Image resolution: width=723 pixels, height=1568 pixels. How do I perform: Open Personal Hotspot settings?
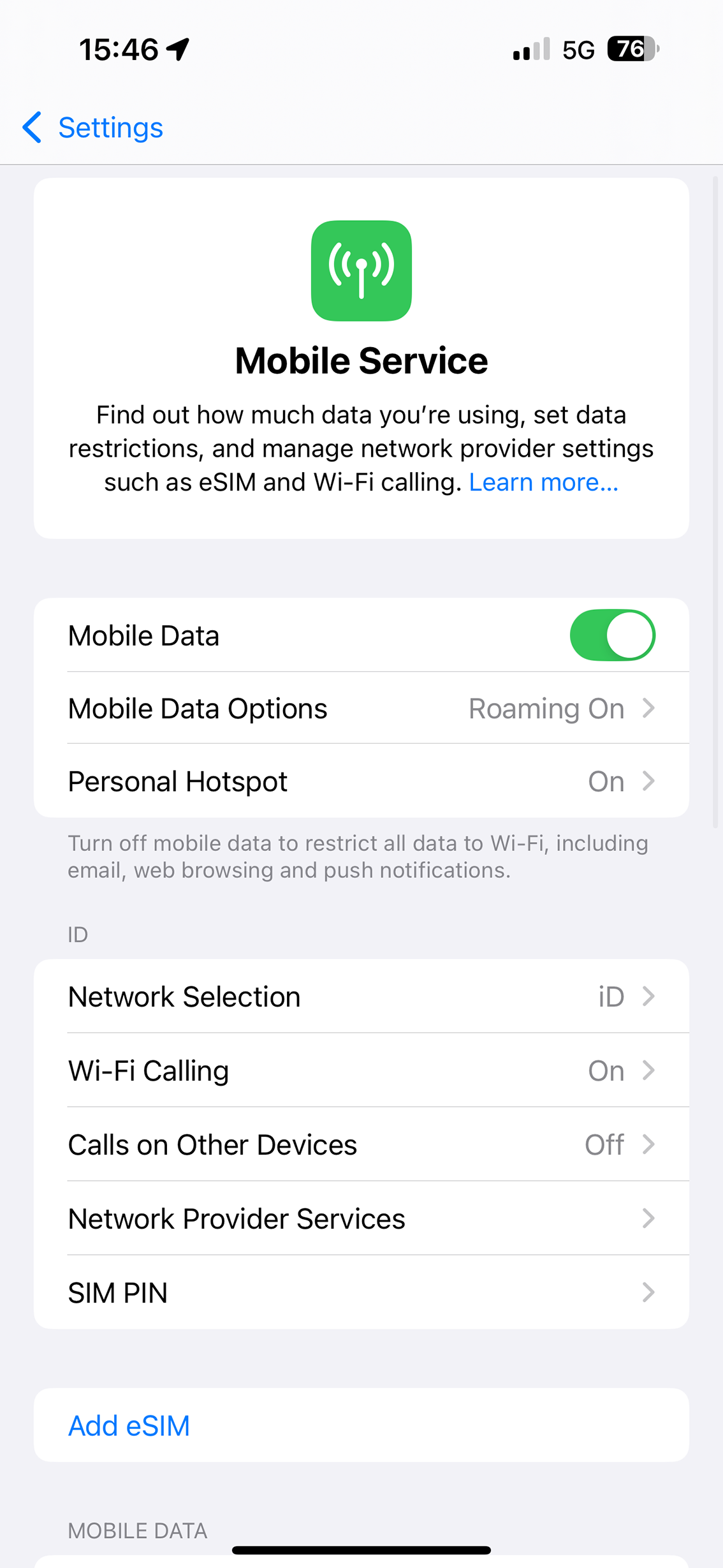(x=361, y=781)
